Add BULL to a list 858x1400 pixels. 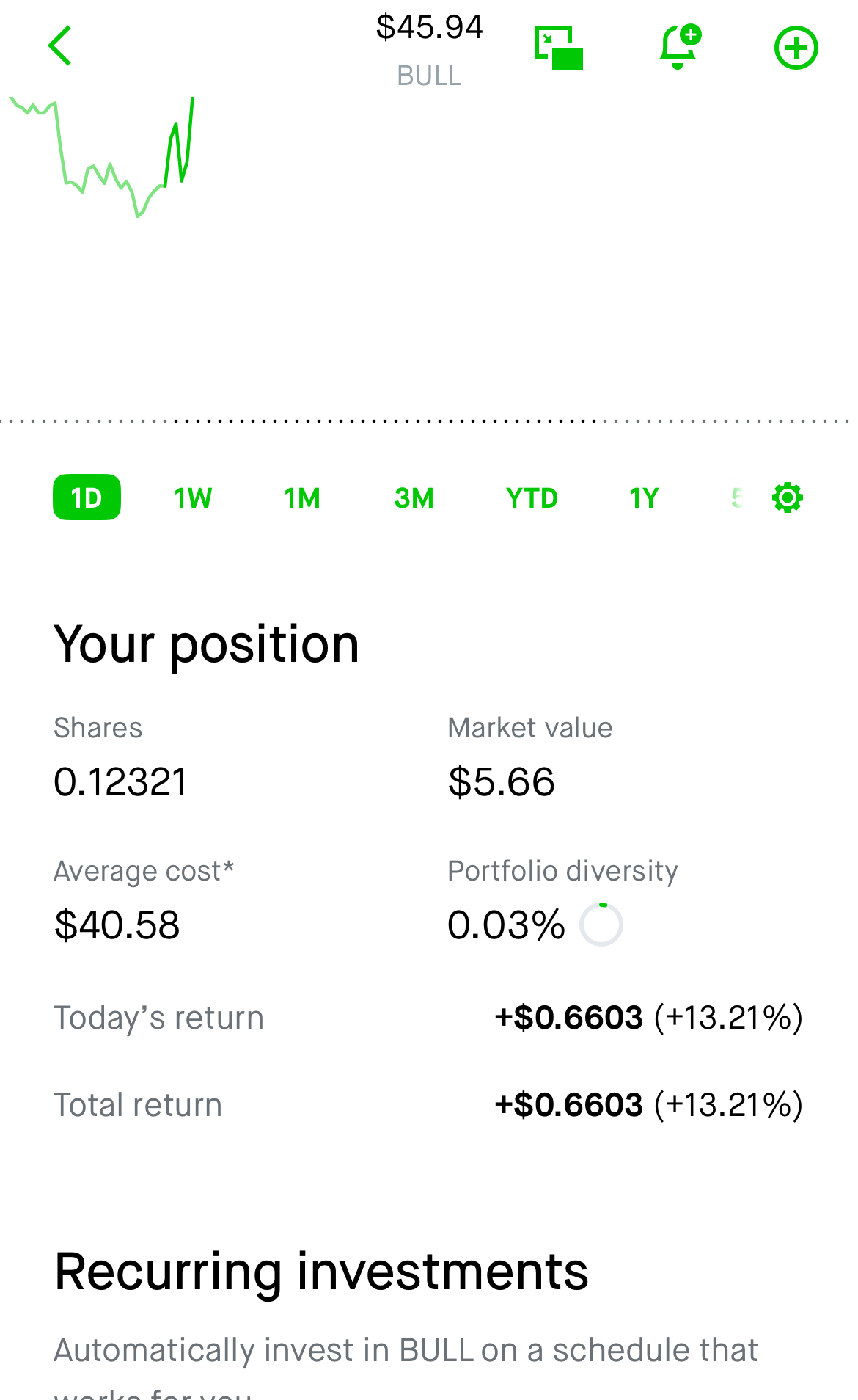point(796,48)
